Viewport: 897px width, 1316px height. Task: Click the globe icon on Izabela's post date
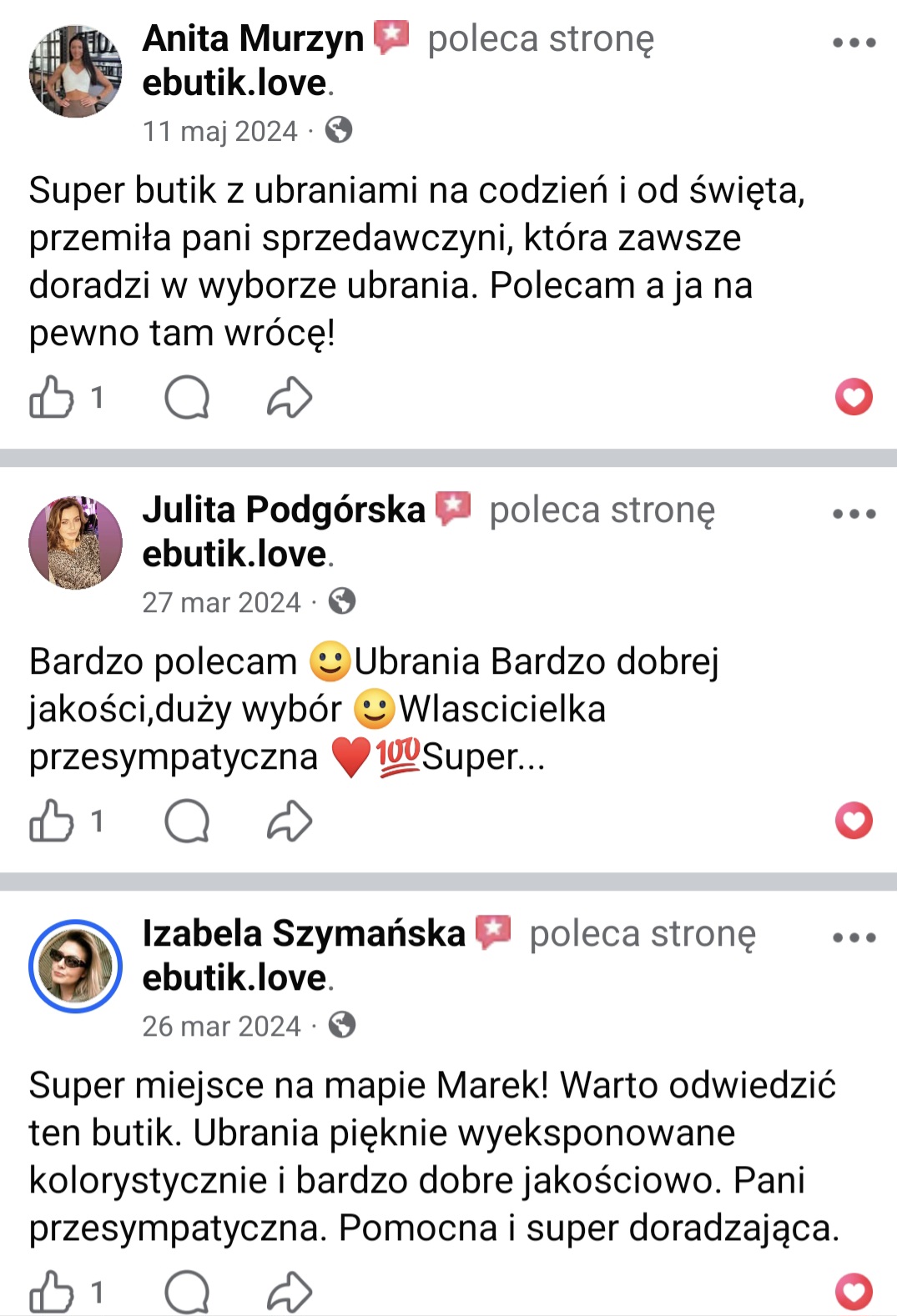341,1026
